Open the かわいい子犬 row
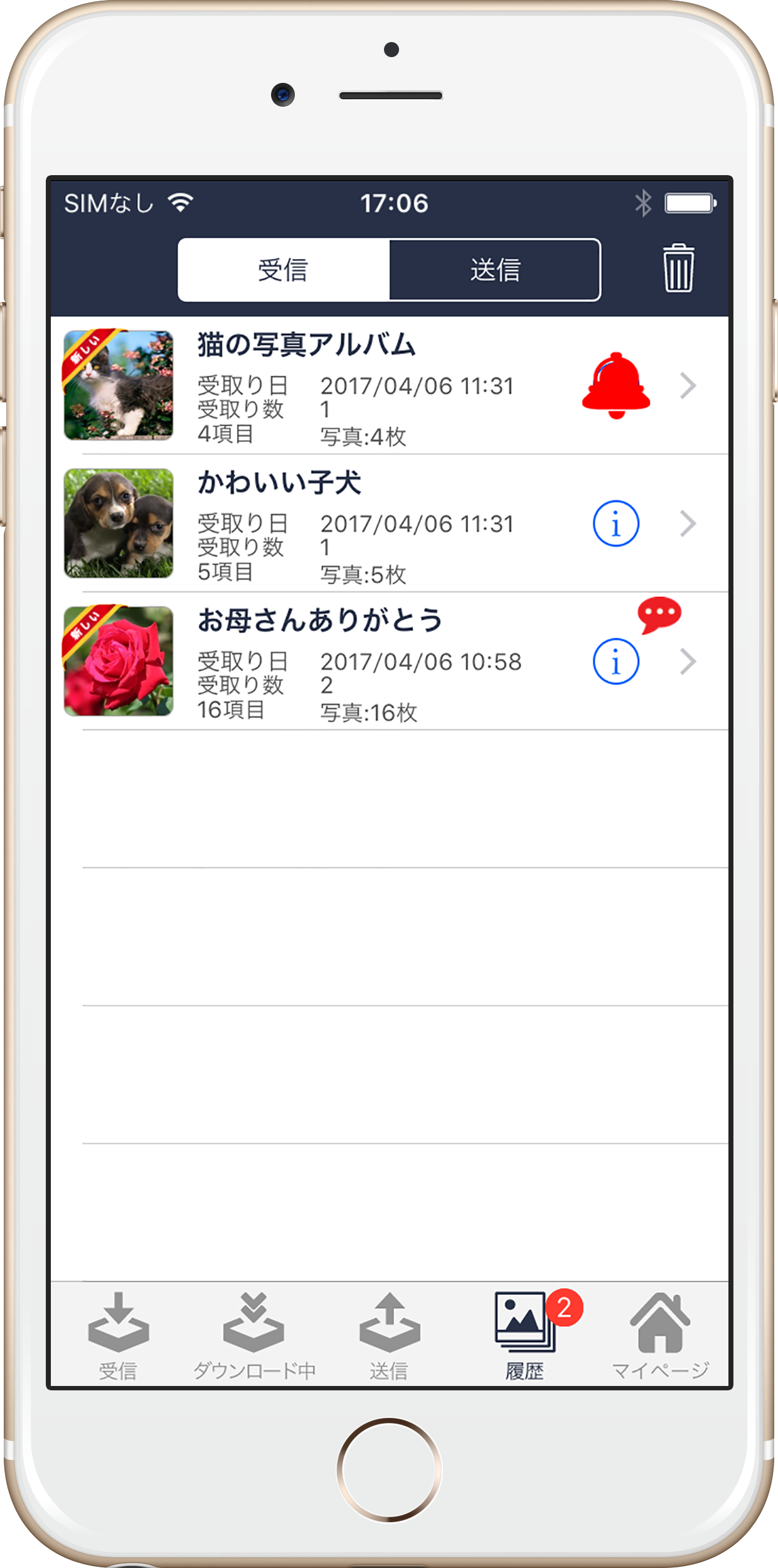 click(x=390, y=523)
